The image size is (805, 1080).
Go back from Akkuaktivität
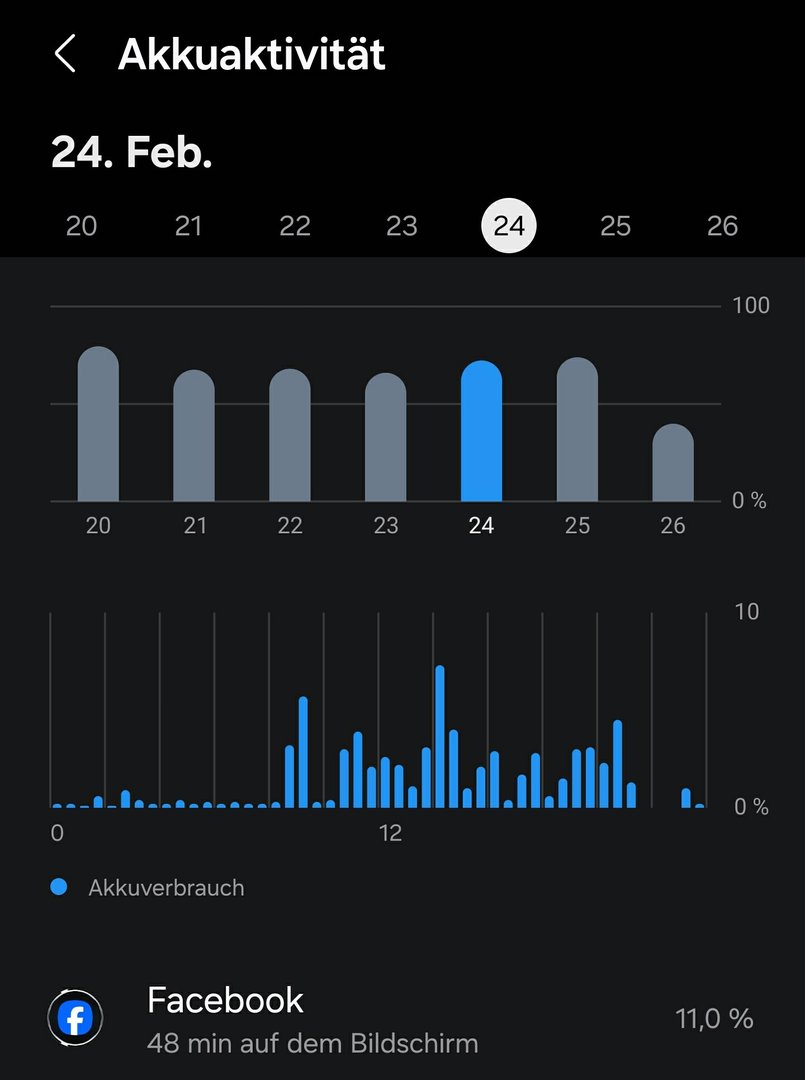[x=65, y=54]
